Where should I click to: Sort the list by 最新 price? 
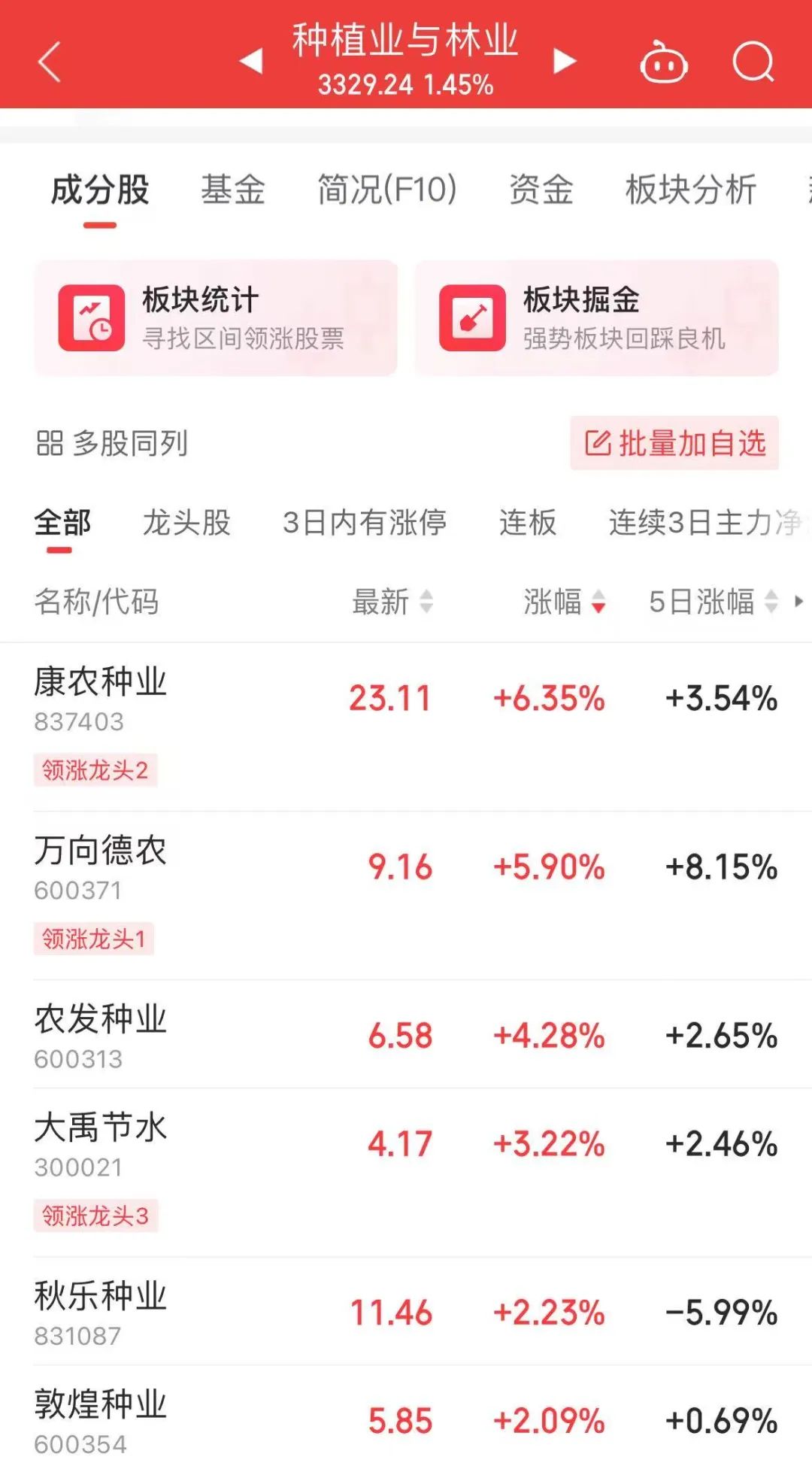(x=392, y=601)
